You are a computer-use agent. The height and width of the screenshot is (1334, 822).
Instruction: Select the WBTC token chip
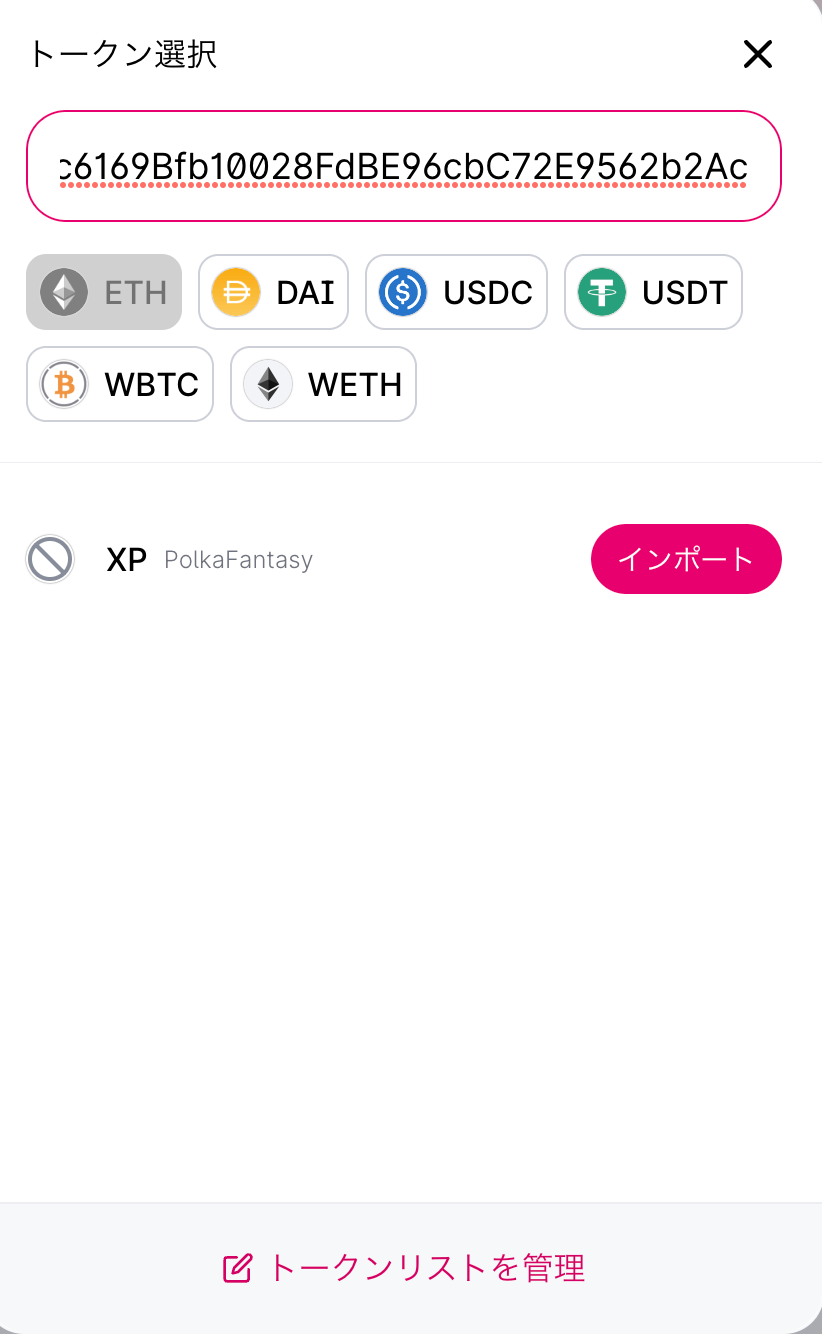coord(120,384)
